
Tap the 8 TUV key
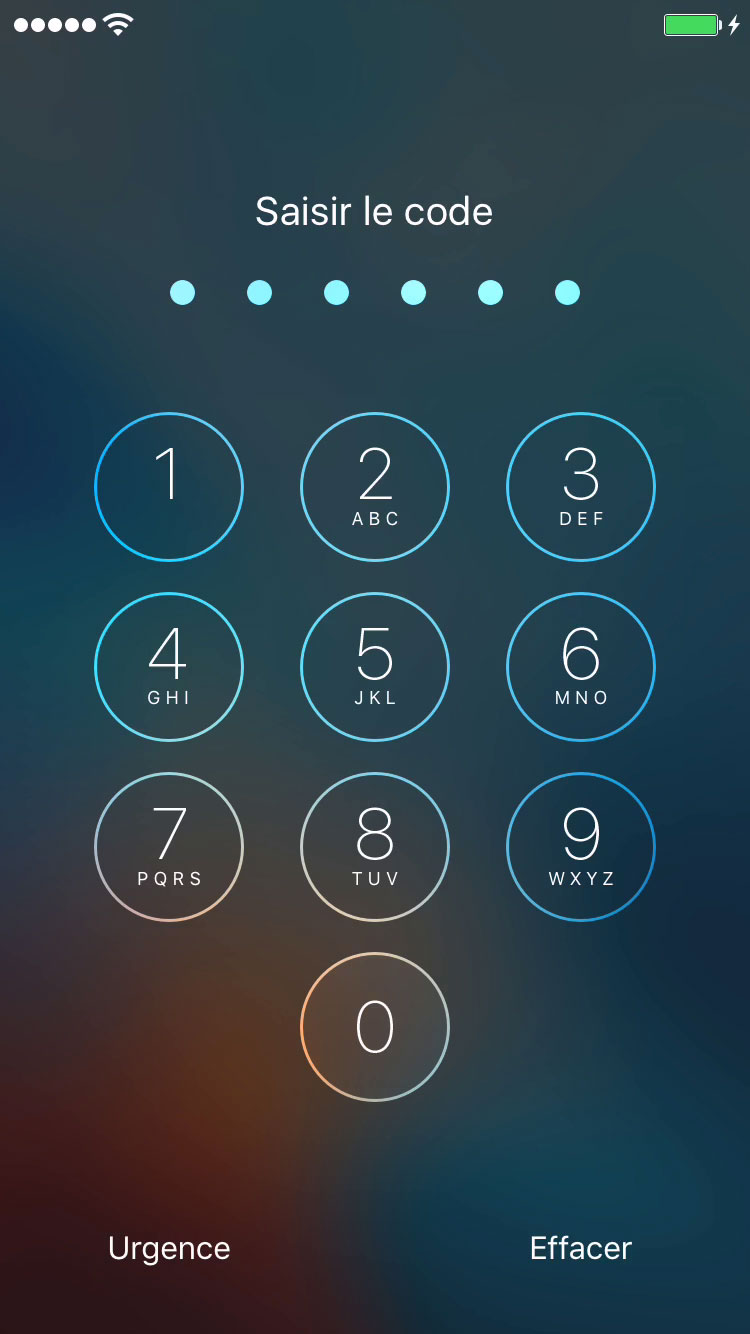click(x=375, y=847)
